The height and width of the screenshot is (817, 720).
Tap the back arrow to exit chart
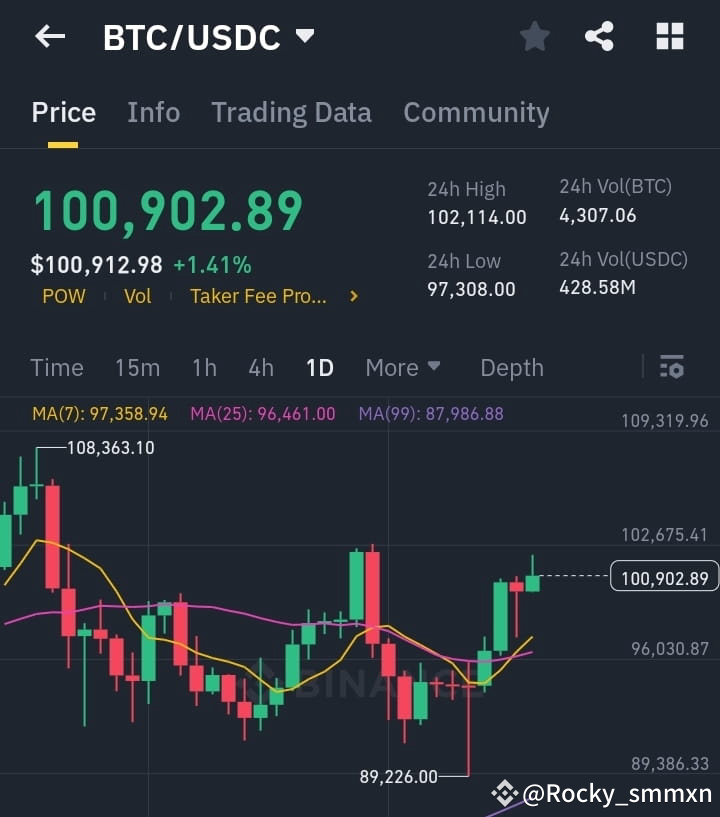point(49,36)
